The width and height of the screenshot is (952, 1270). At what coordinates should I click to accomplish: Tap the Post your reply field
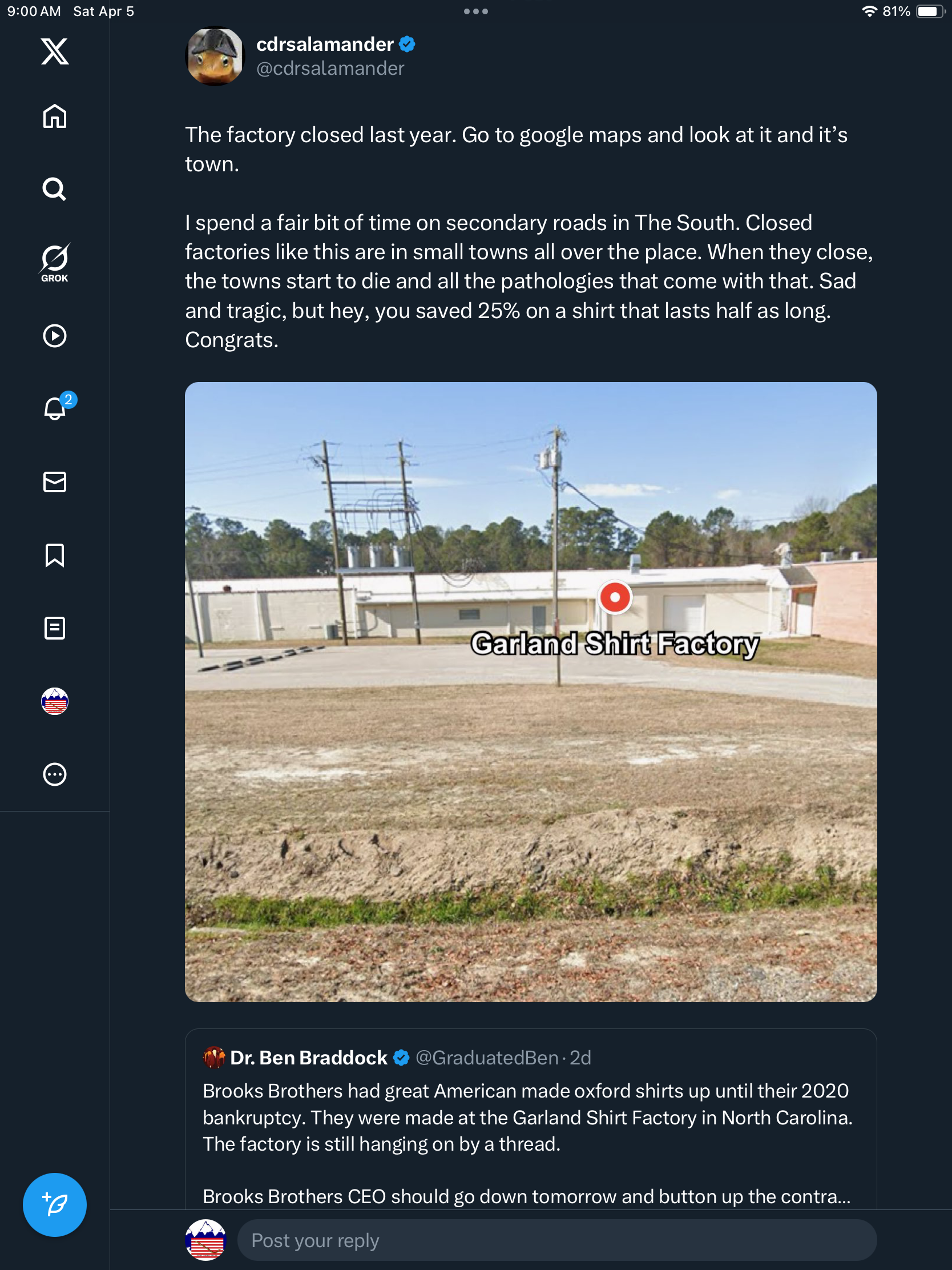pyautogui.click(x=556, y=1240)
